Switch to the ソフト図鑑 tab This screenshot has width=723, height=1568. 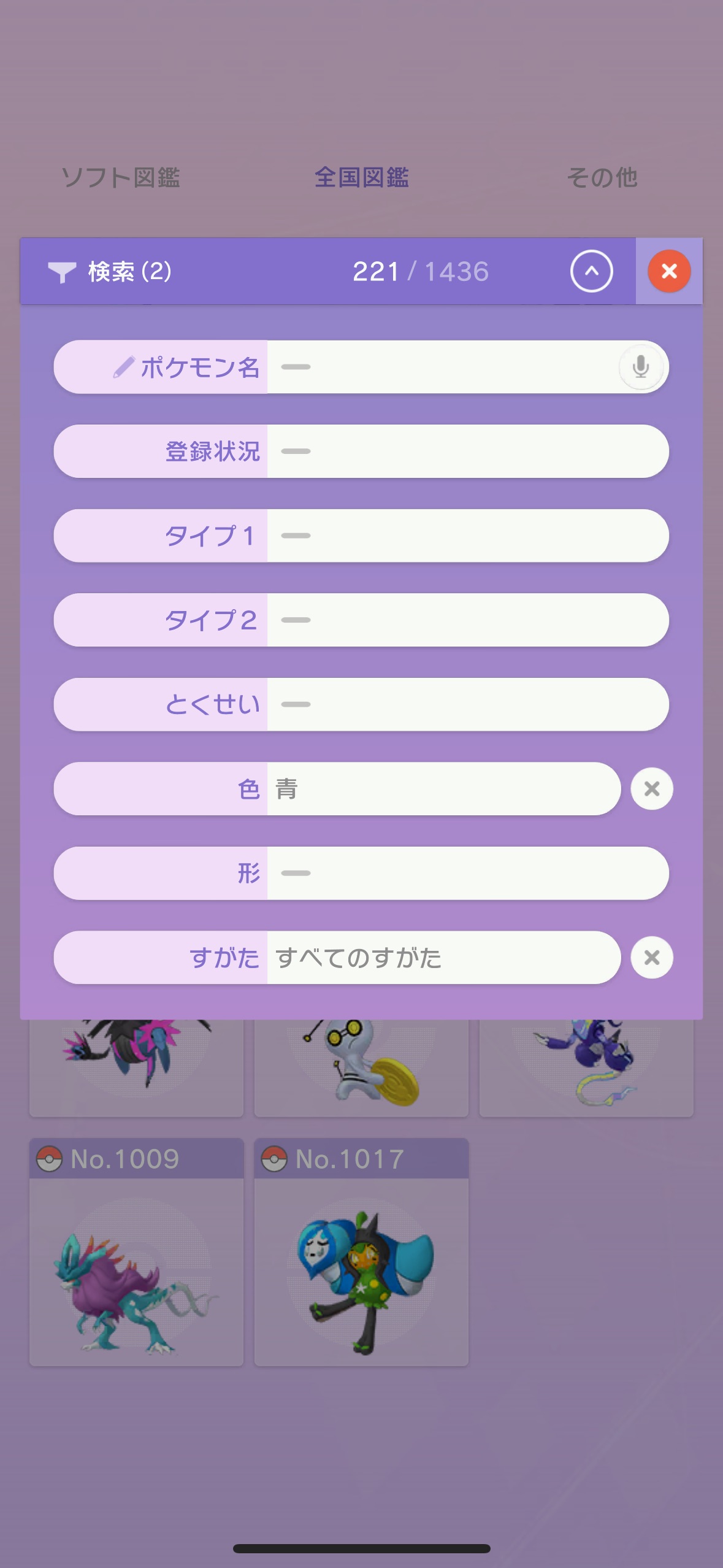click(120, 178)
